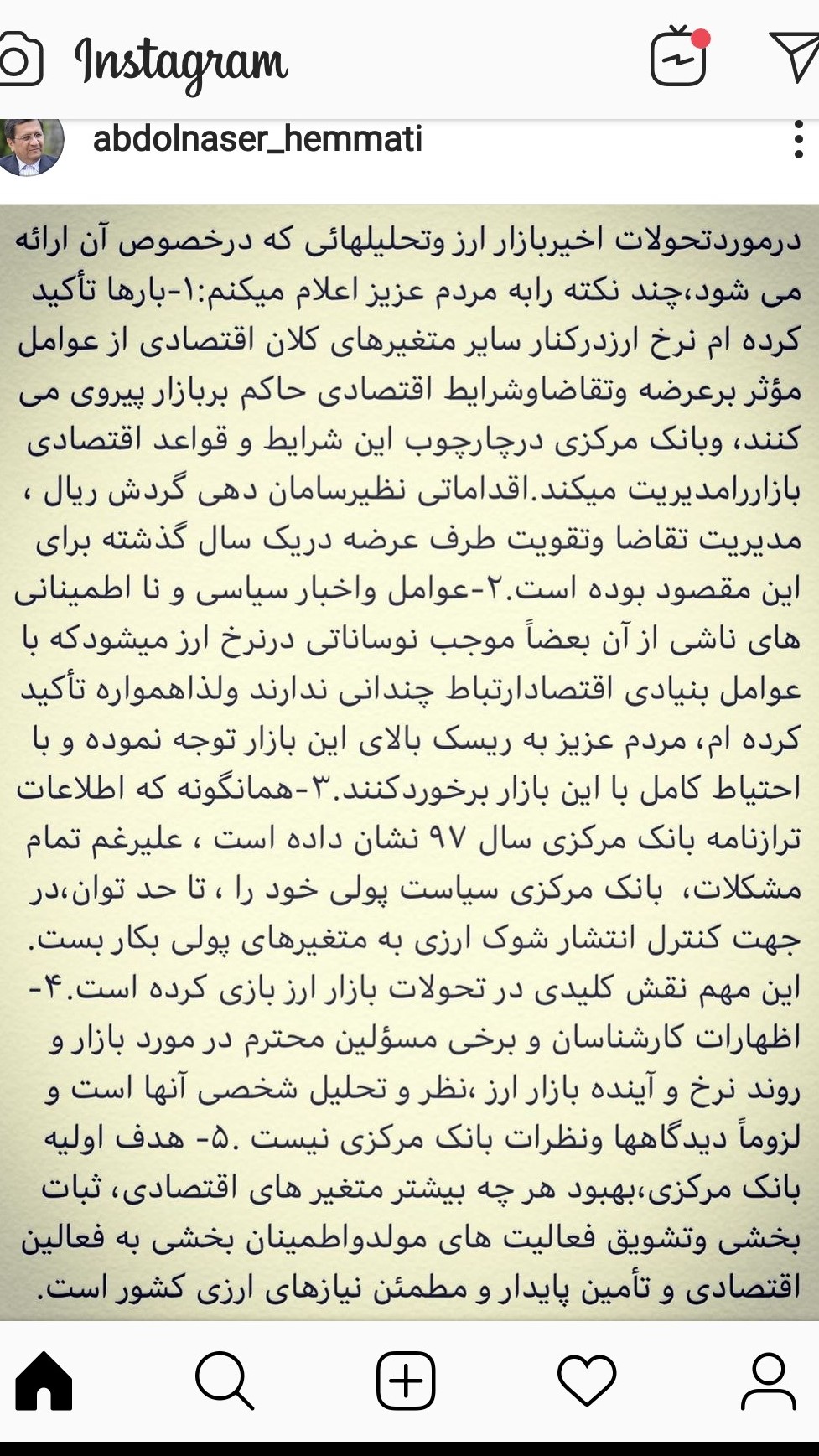The width and height of the screenshot is (819, 1456).
Task: Open abdolnaser_hemmati's profile via username
Action: tap(257, 138)
